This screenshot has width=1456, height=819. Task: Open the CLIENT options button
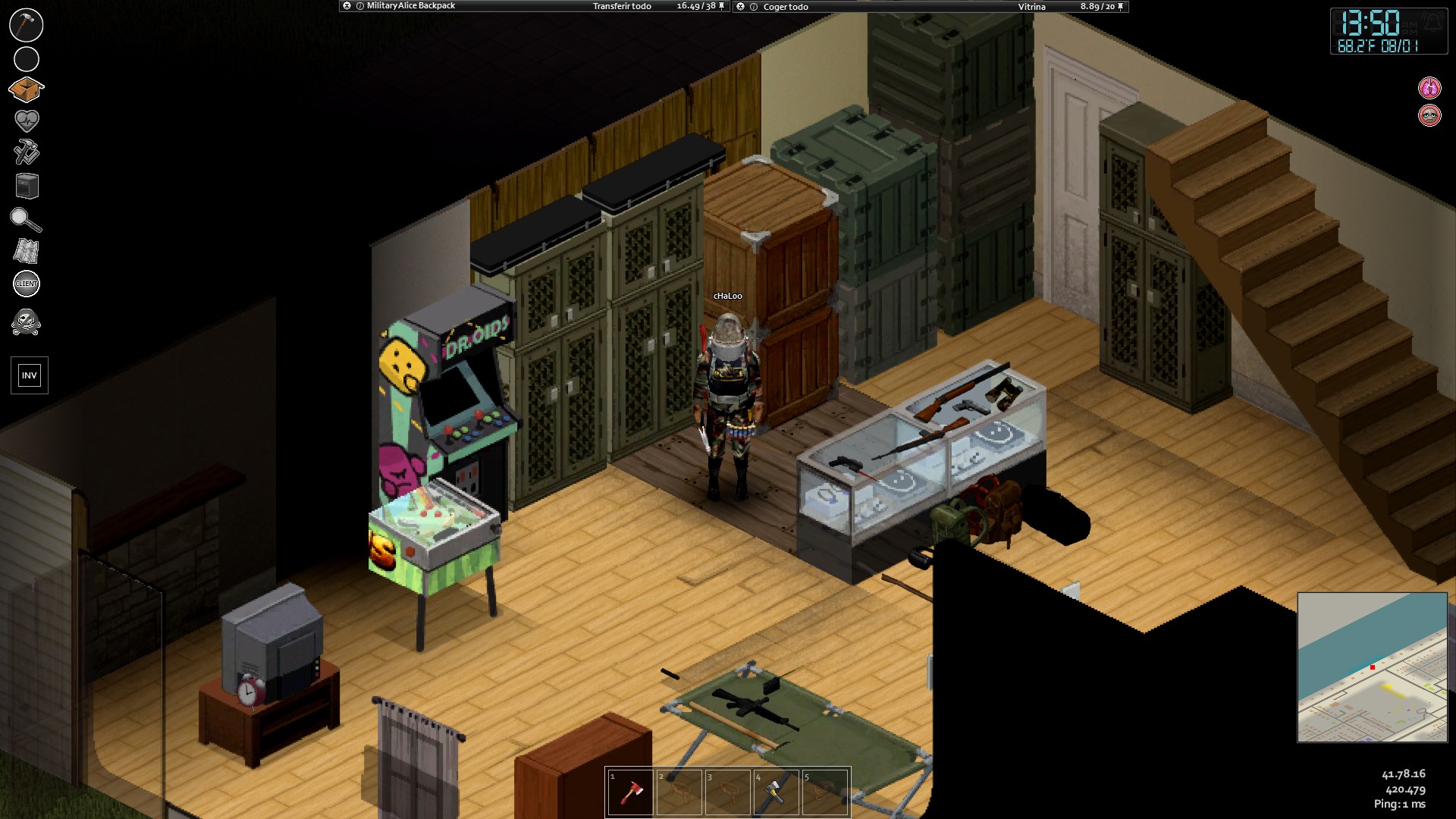click(x=27, y=284)
